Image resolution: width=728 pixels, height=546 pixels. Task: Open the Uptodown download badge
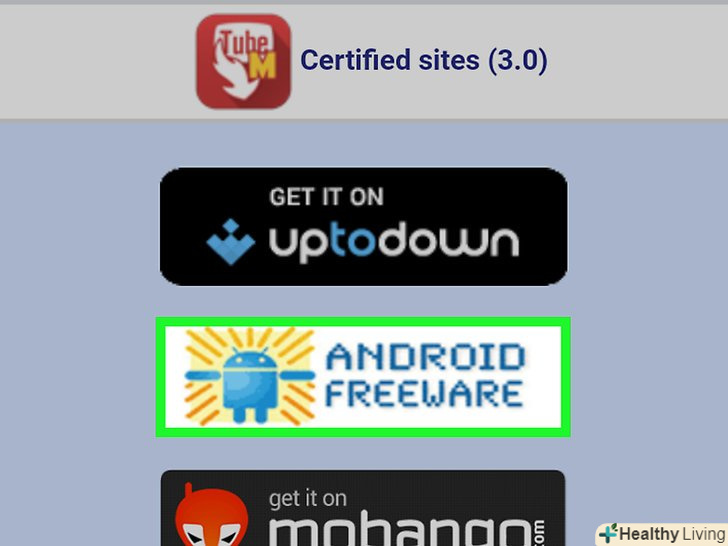click(363, 226)
